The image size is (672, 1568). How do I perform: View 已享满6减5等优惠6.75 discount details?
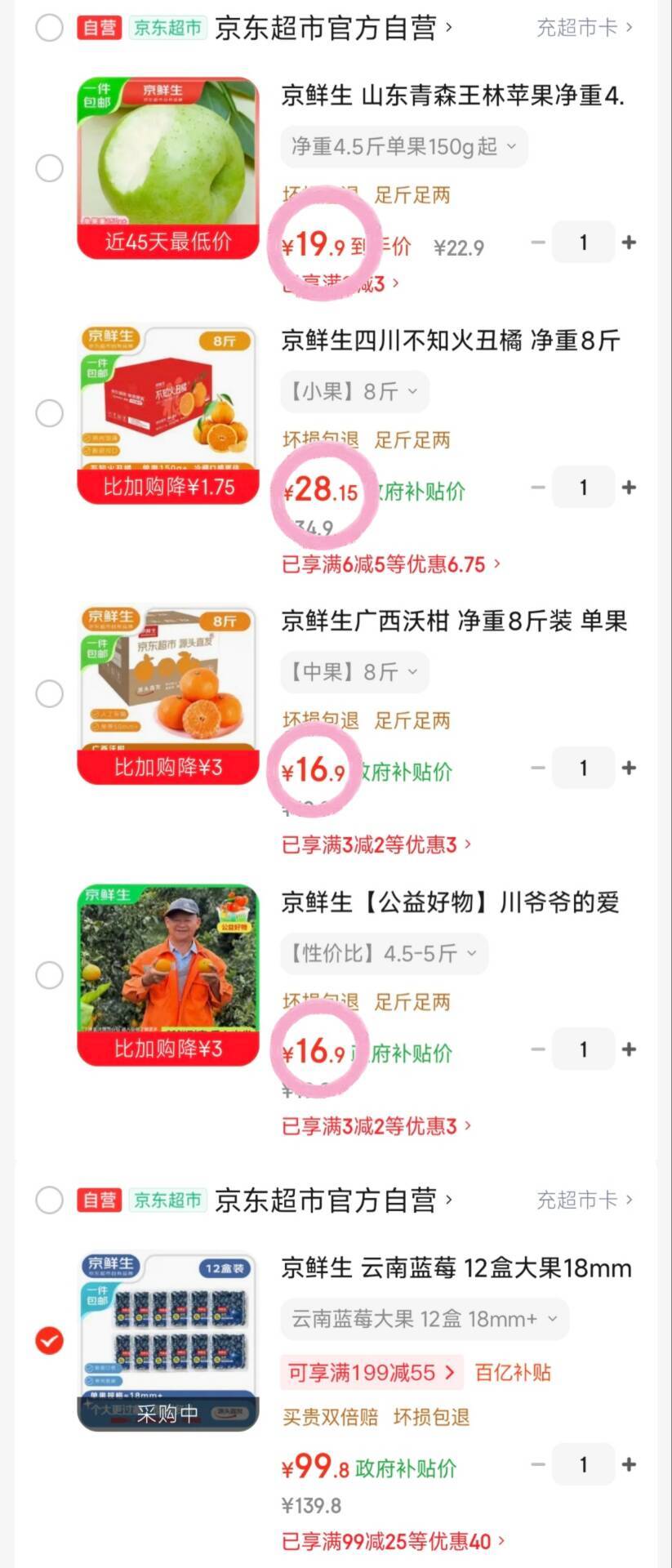[x=391, y=564]
